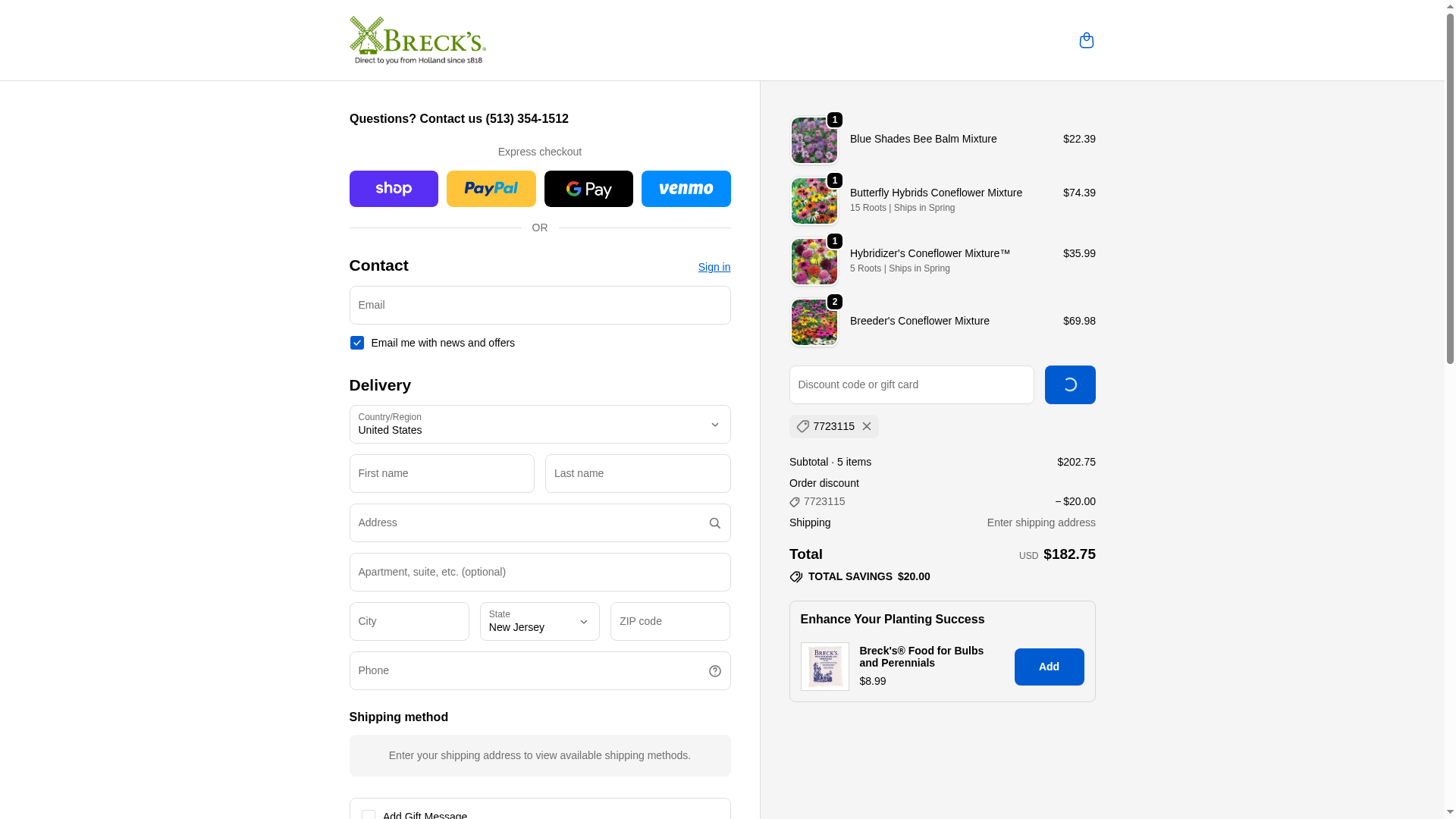Select Venmo express checkout
1456x819 pixels.
pyautogui.click(x=686, y=189)
